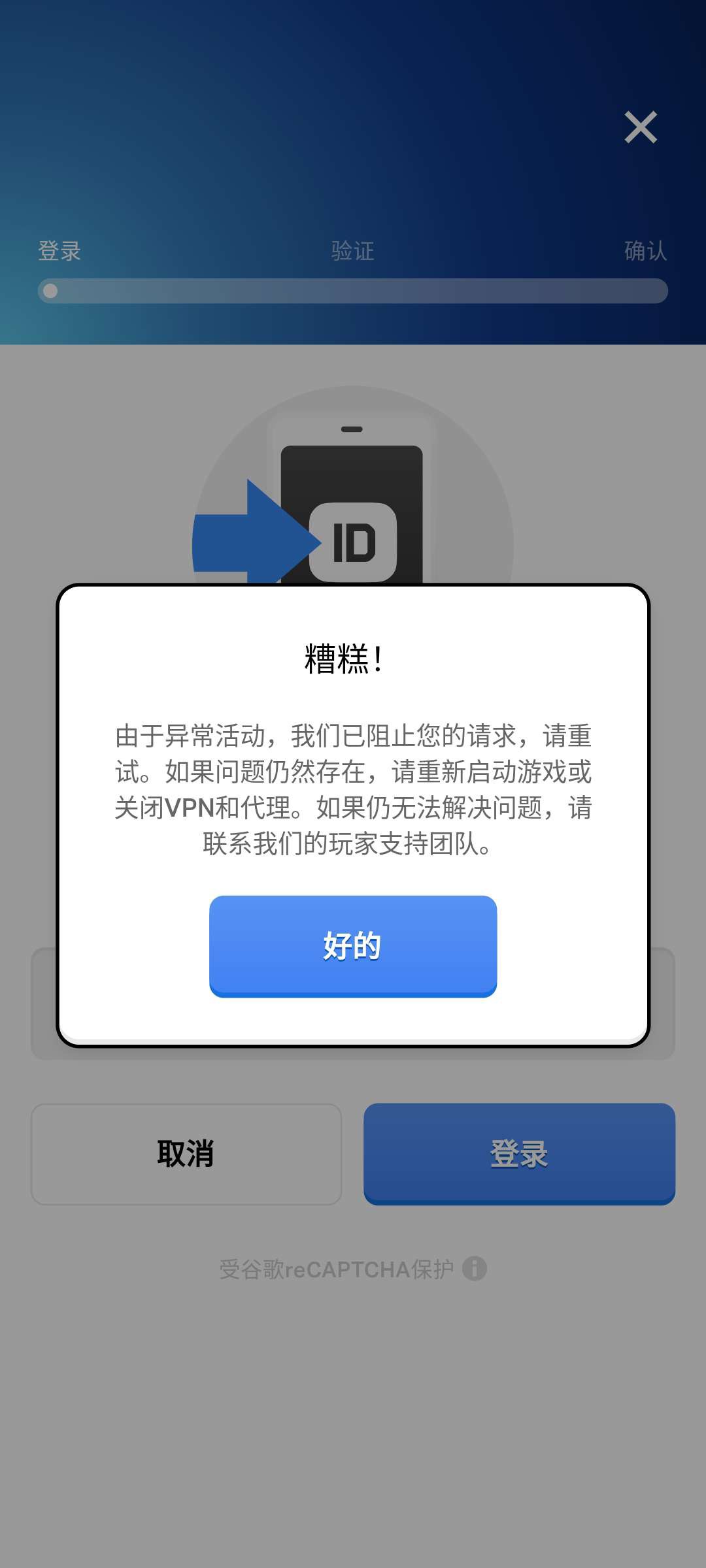Click the error message mentioning VPN

coord(353,787)
